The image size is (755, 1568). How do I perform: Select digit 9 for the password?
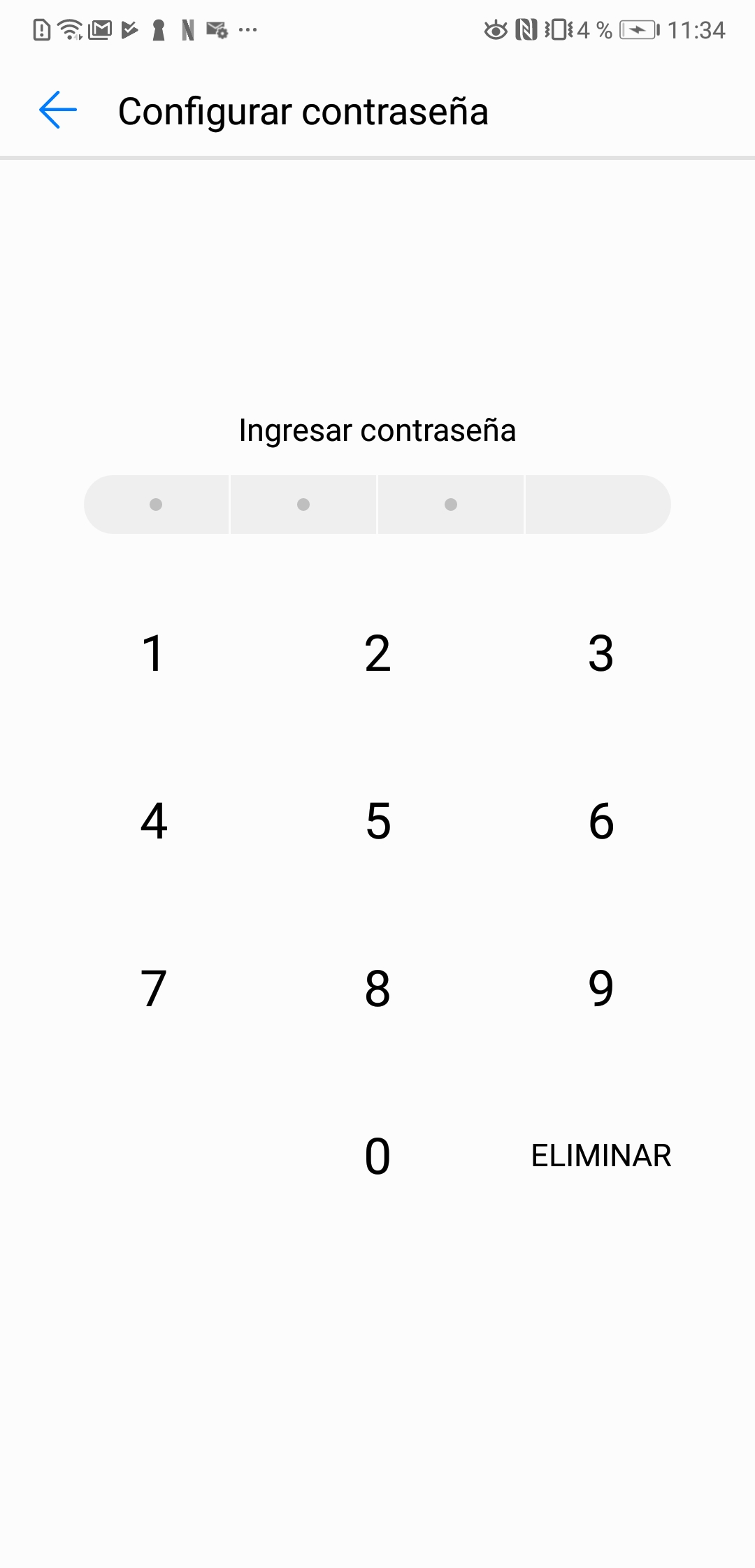pyautogui.click(x=601, y=988)
